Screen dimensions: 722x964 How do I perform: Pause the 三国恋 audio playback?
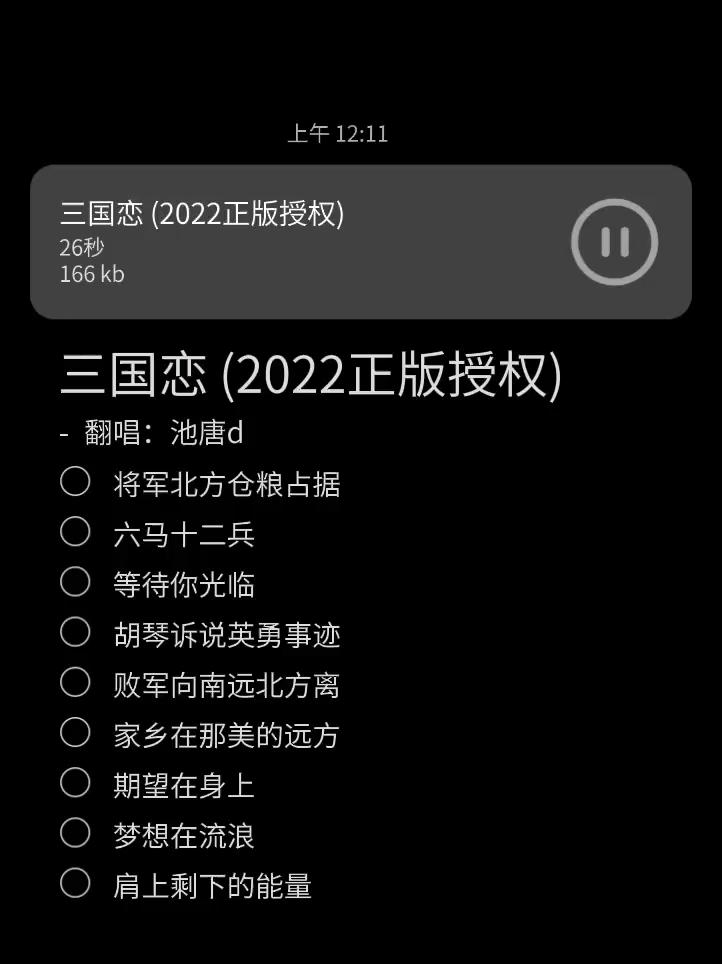tap(614, 242)
